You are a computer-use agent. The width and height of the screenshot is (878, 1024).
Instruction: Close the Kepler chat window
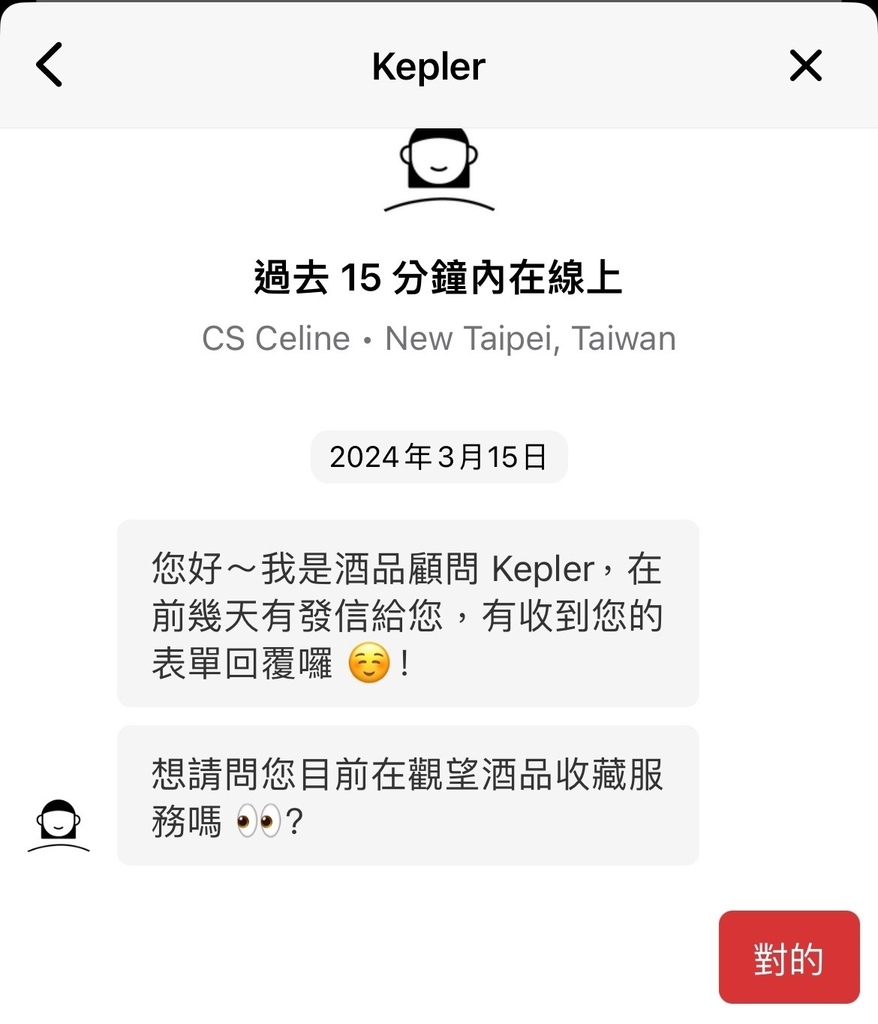click(x=805, y=66)
